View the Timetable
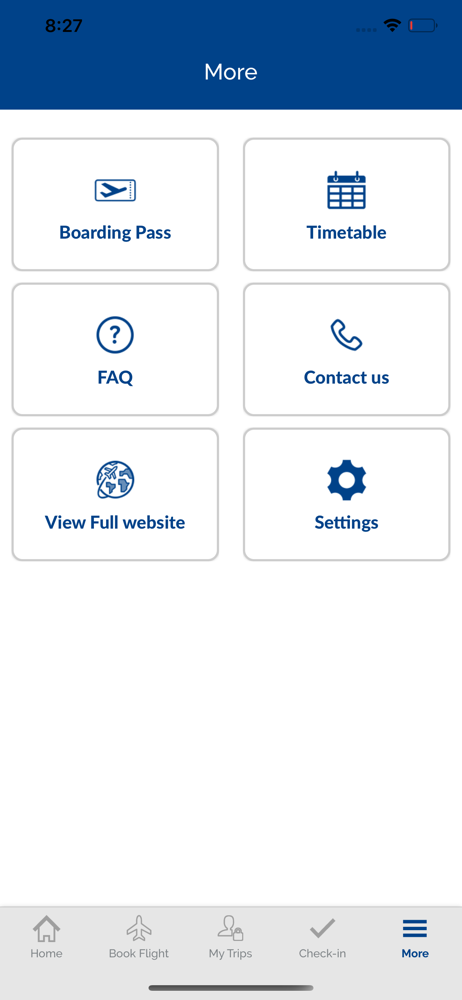Screen dimensions: 462x1000 [x=346, y=205]
